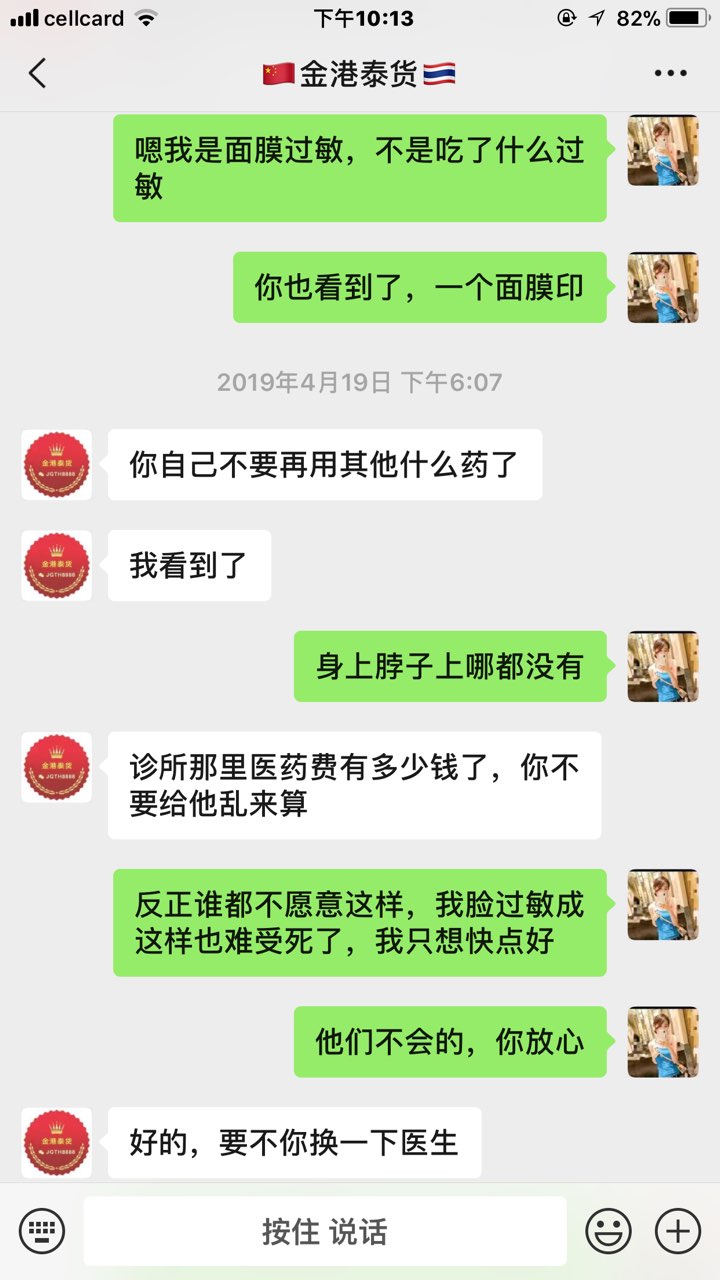Image resolution: width=720 pixels, height=1280 pixels.
Task: Open the plus attachments menu
Action: (677, 1230)
